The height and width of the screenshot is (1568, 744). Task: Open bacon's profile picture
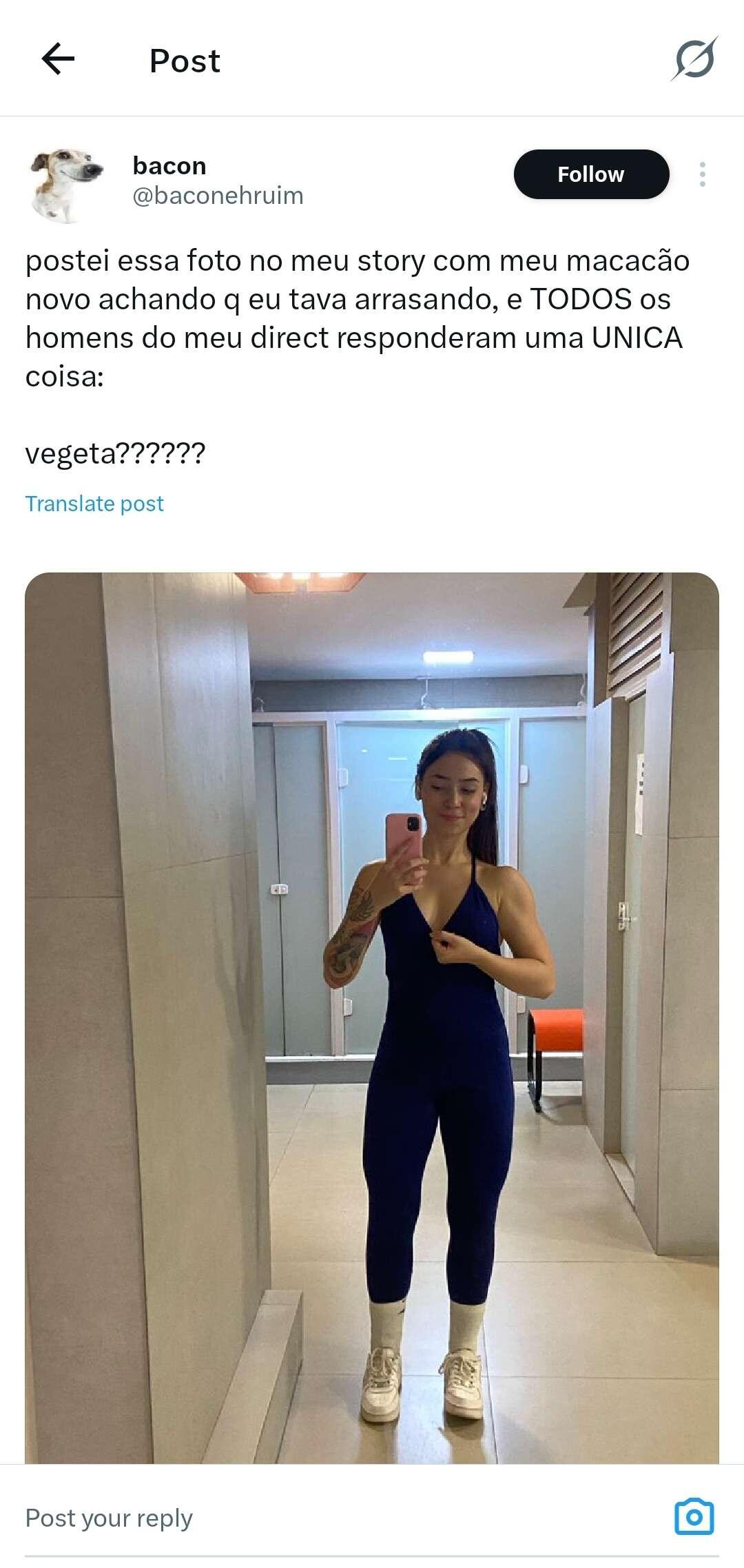[x=66, y=183]
